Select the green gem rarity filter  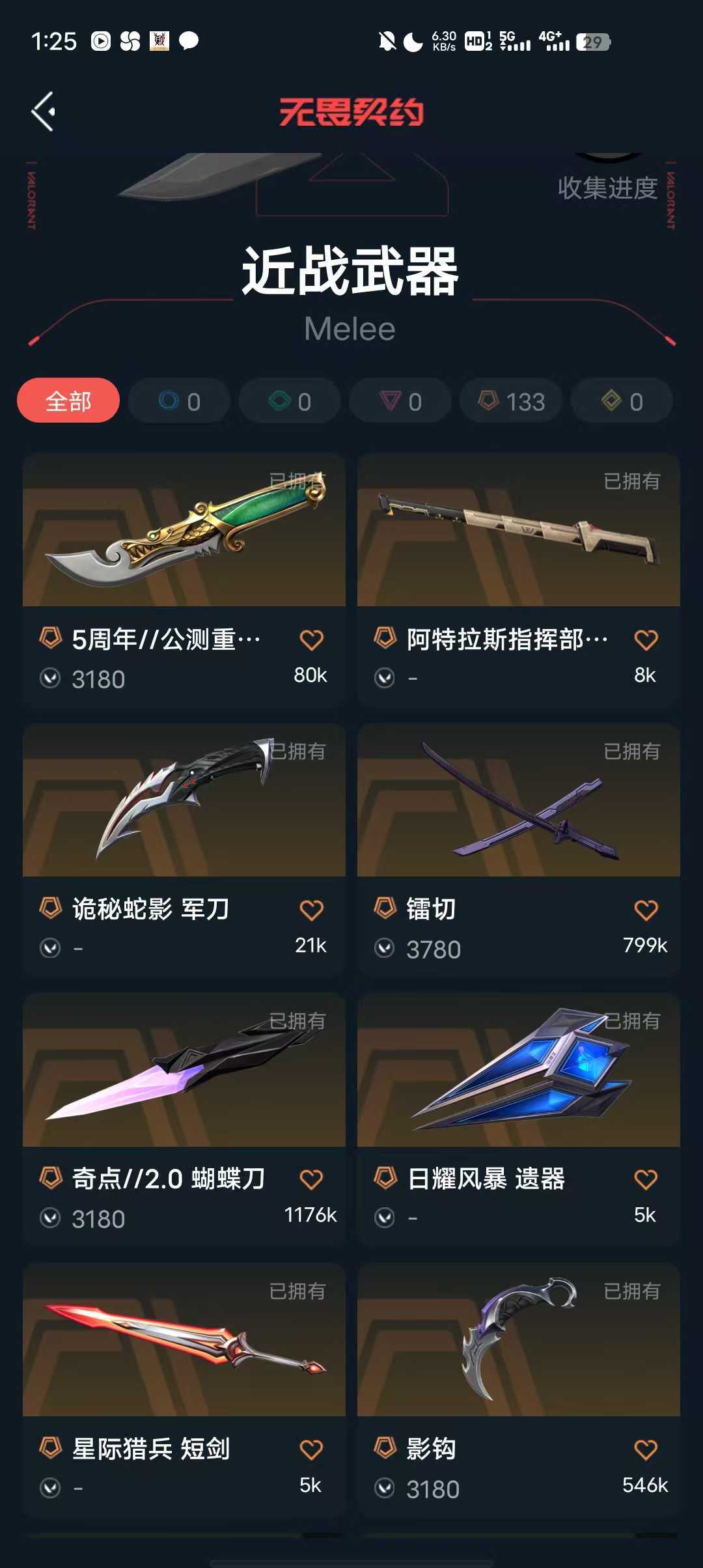pos(290,401)
